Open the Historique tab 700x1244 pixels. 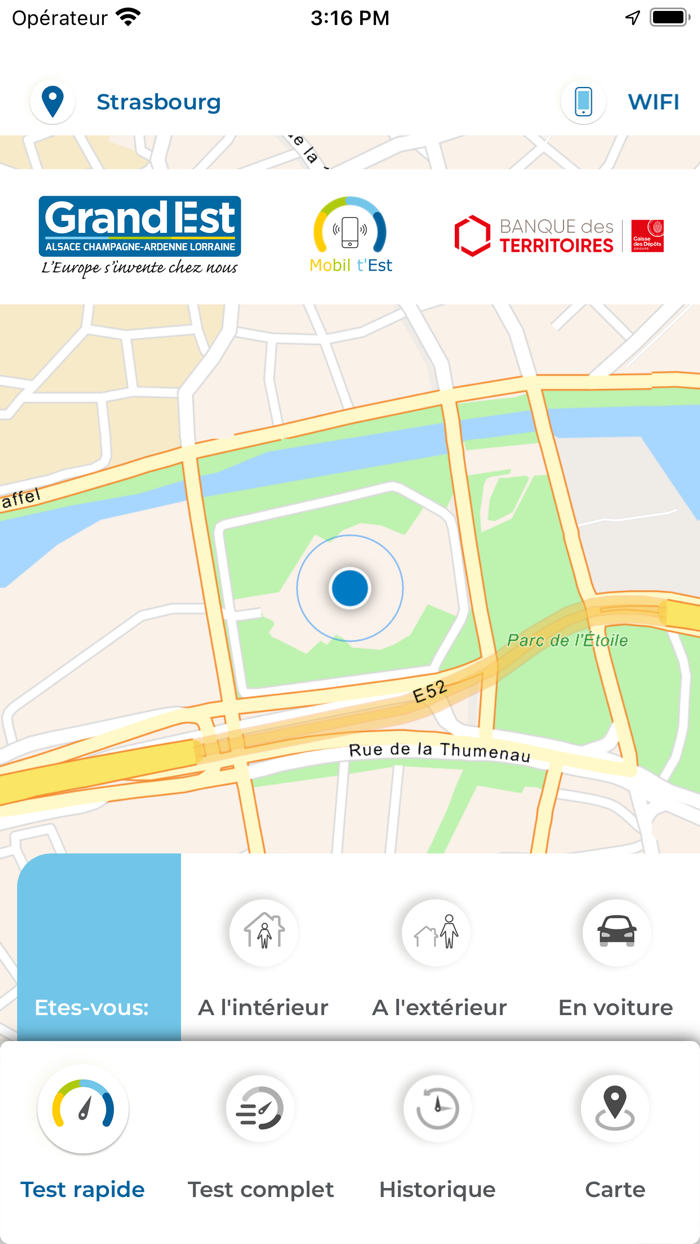pos(437,1135)
